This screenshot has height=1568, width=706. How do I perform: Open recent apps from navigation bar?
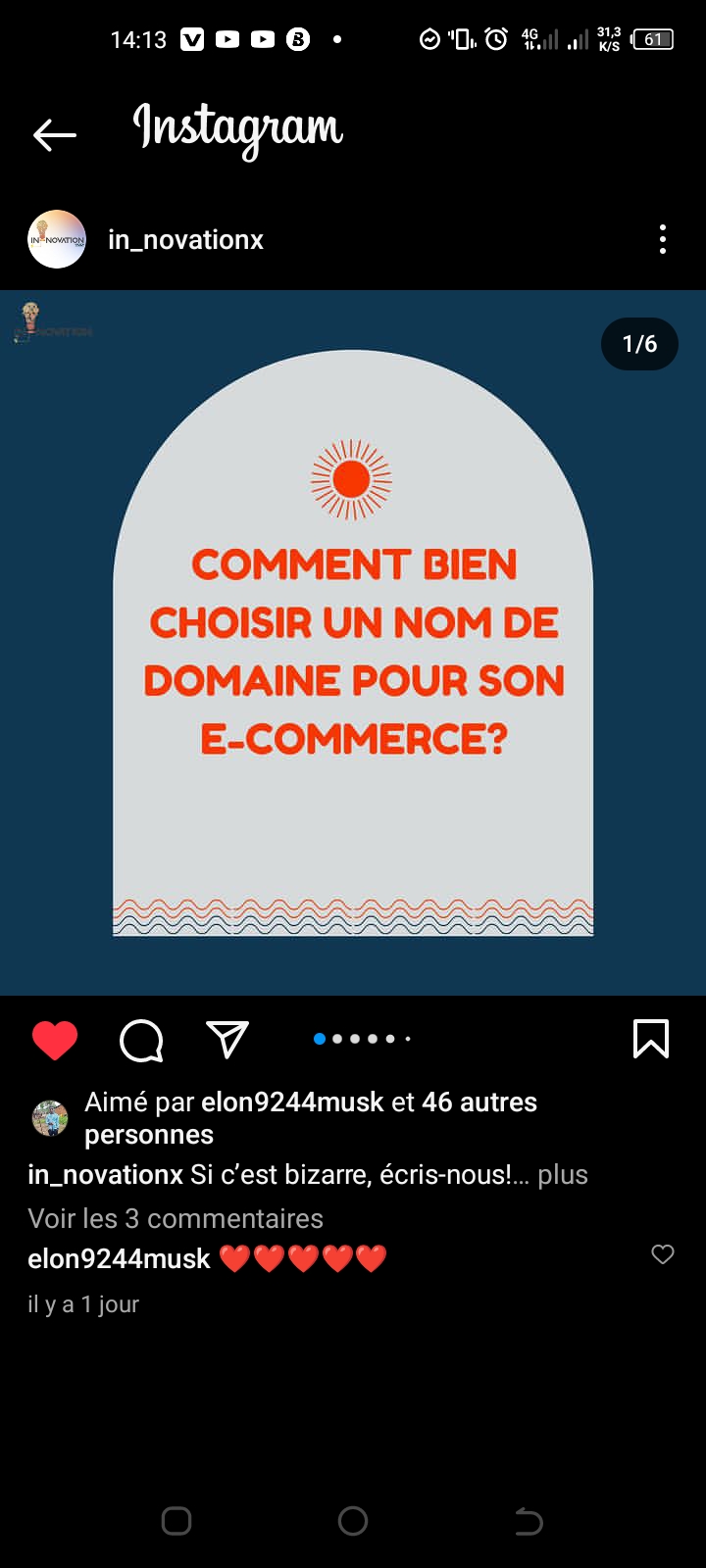(176, 1521)
